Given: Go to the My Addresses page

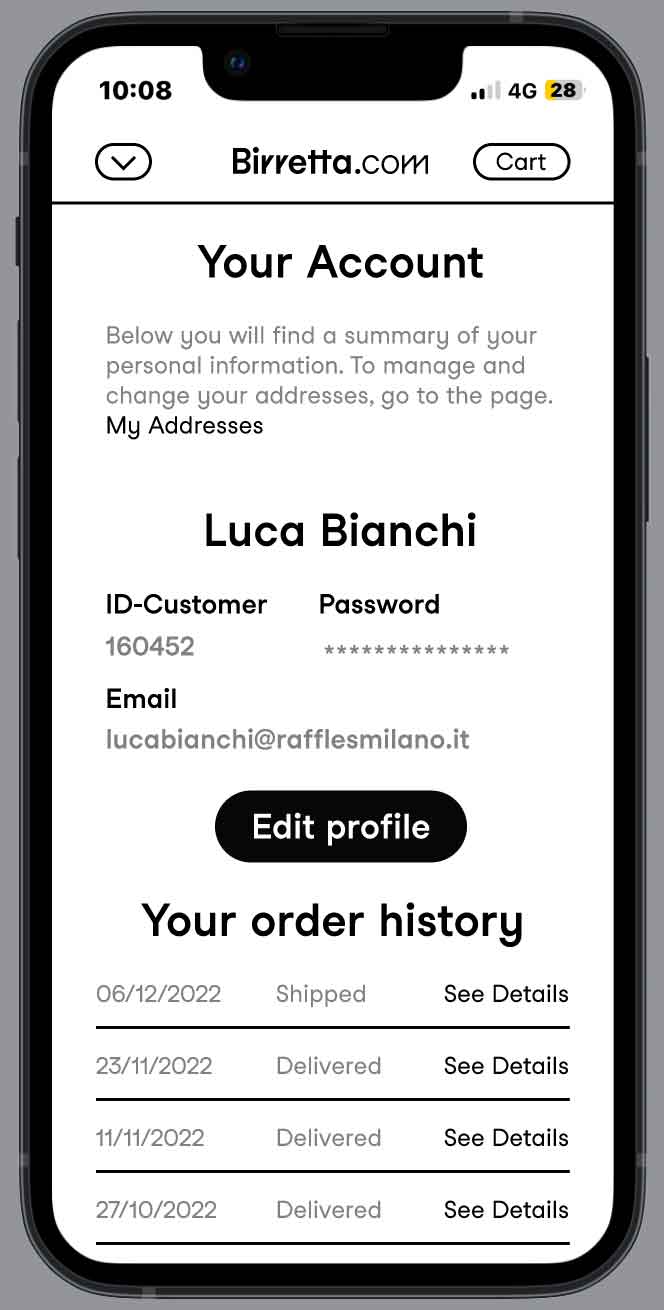Looking at the screenshot, I should click(x=184, y=426).
